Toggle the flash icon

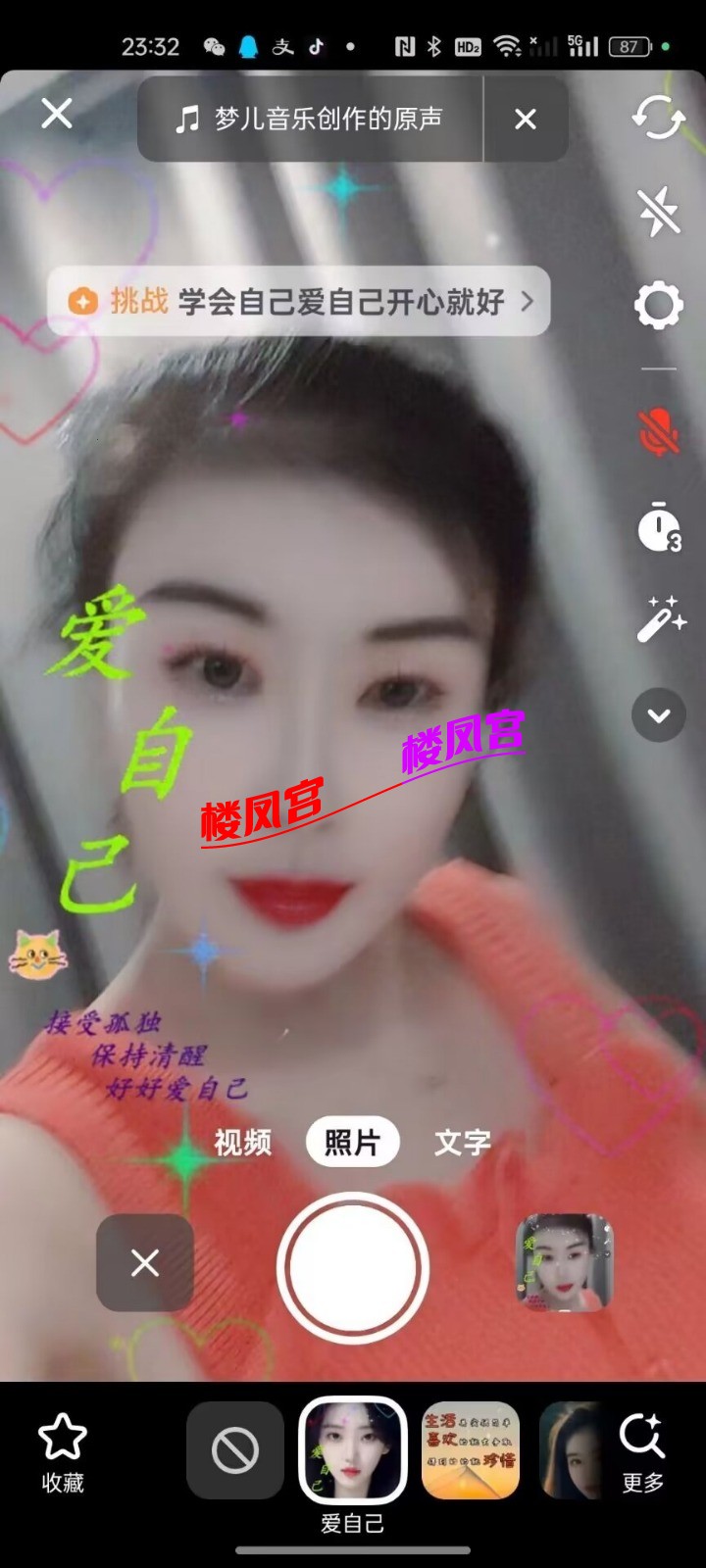click(658, 211)
